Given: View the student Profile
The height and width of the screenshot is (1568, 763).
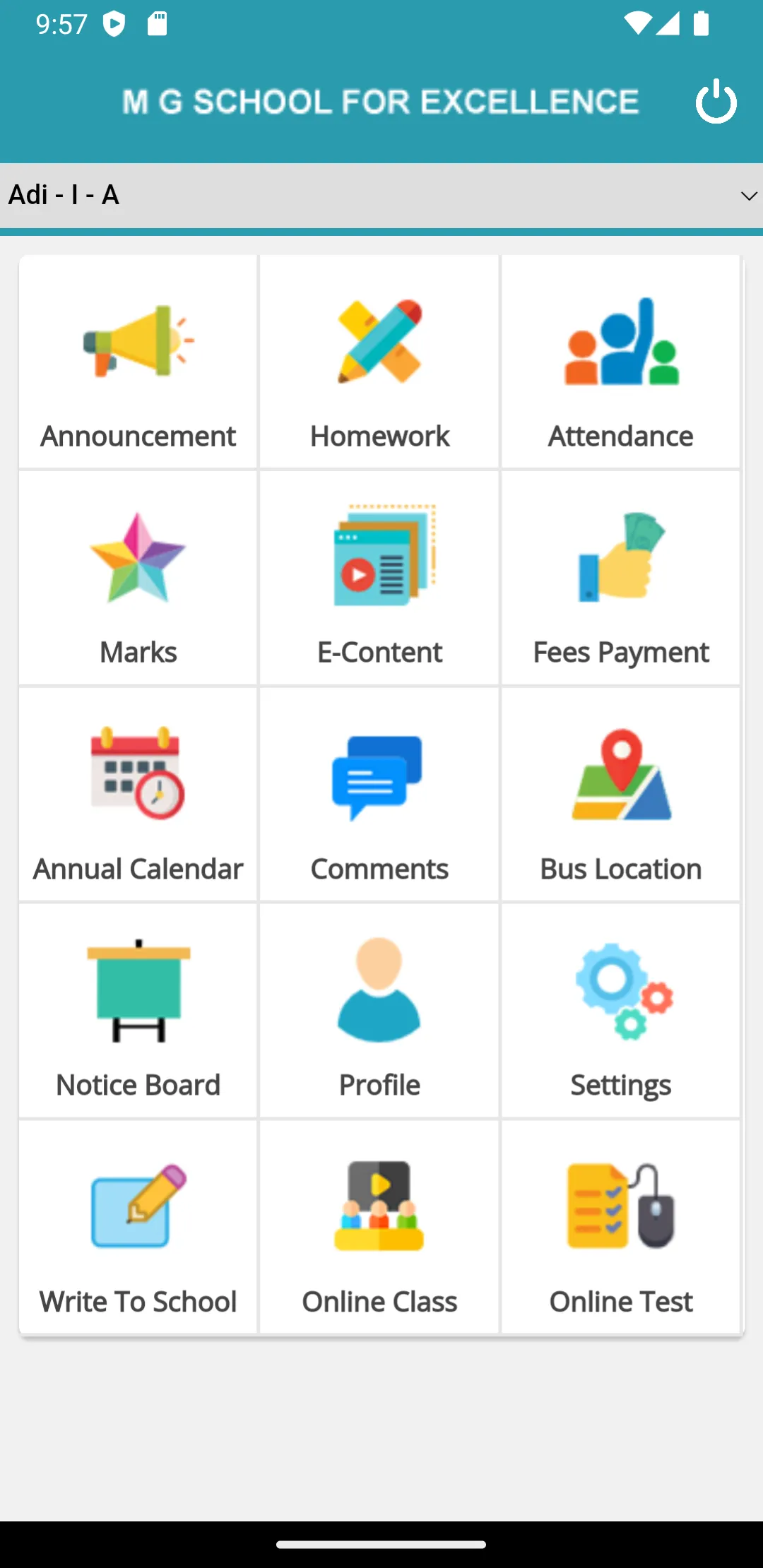Looking at the screenshot, I should click(x=379, y=1011).
